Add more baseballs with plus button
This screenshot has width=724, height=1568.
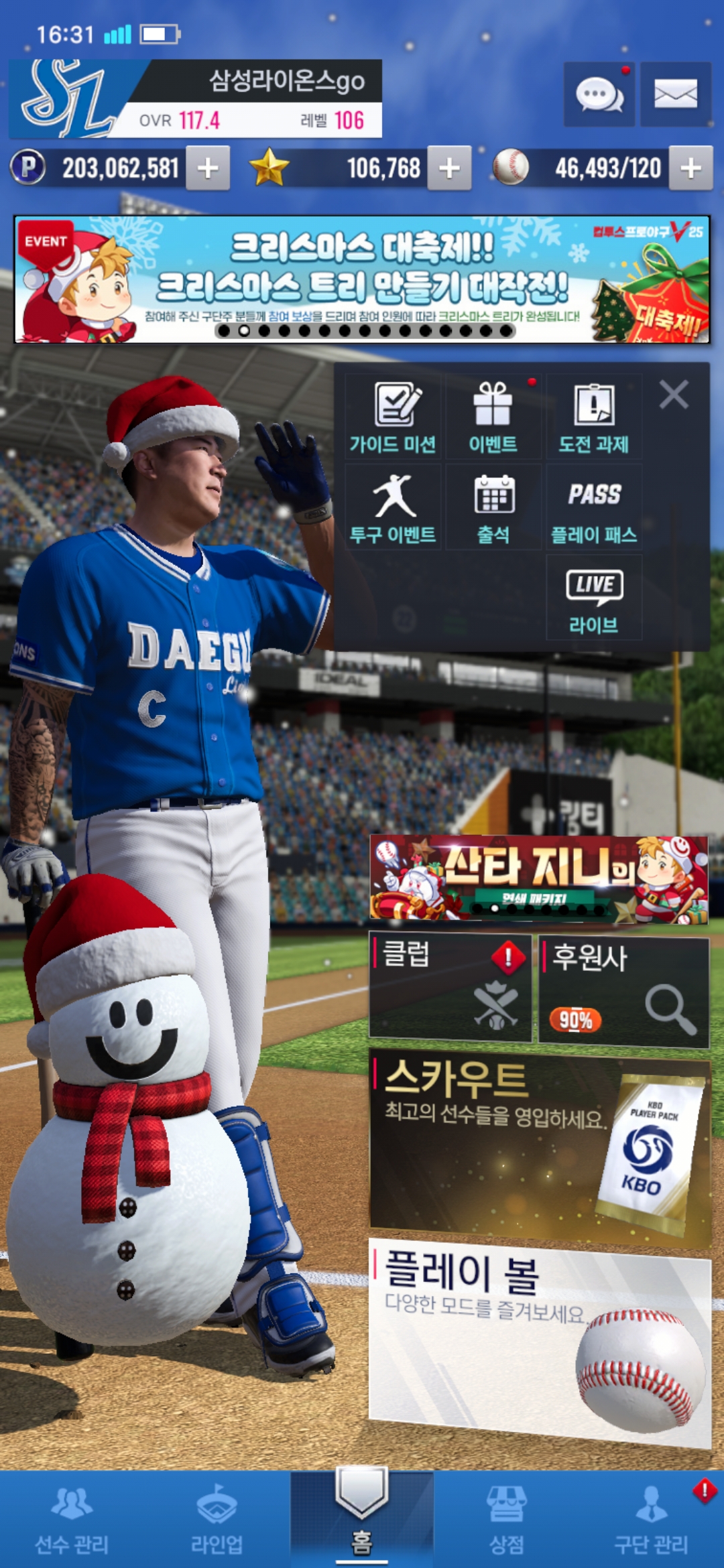(690, 168)
